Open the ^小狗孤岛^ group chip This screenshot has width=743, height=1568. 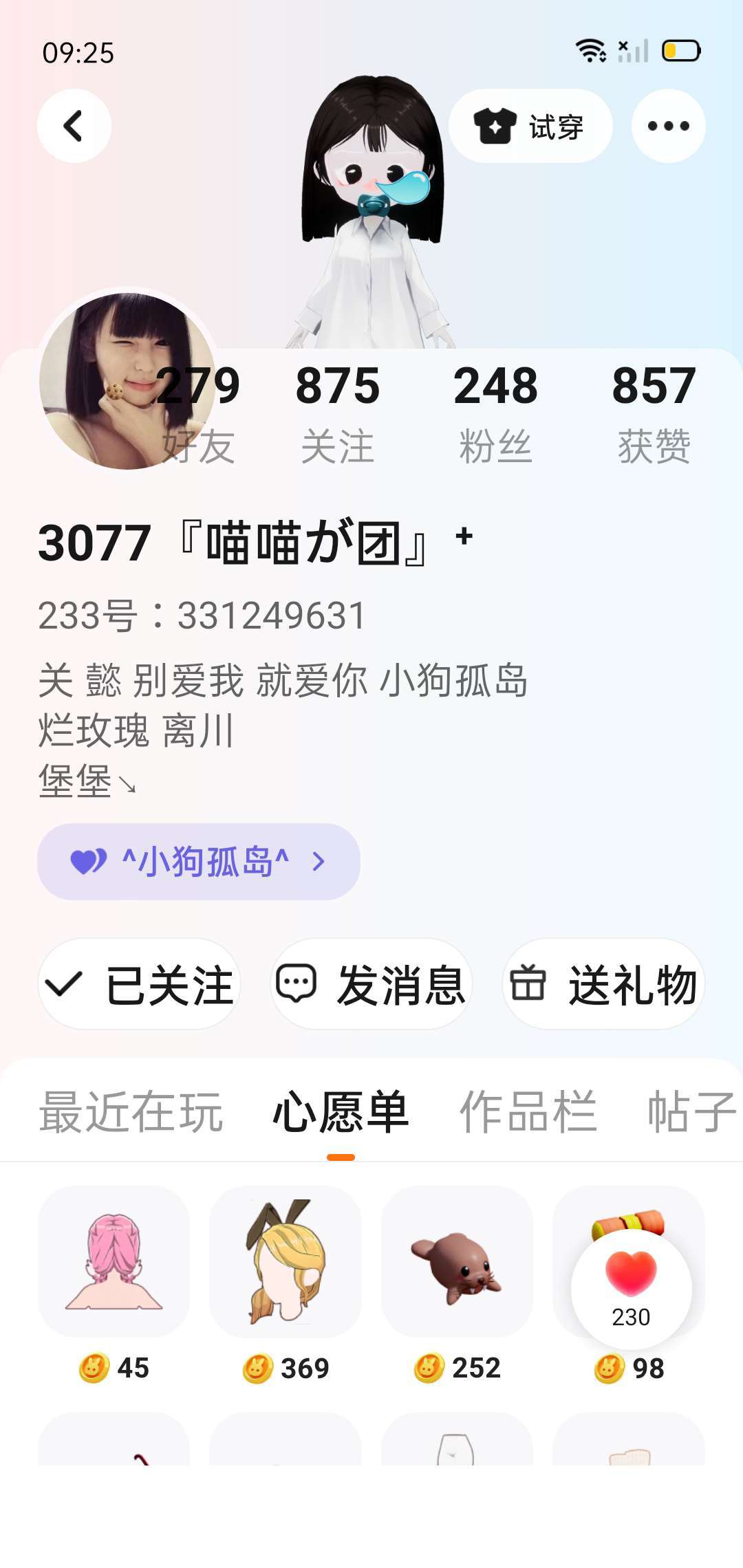coord(198,861)
